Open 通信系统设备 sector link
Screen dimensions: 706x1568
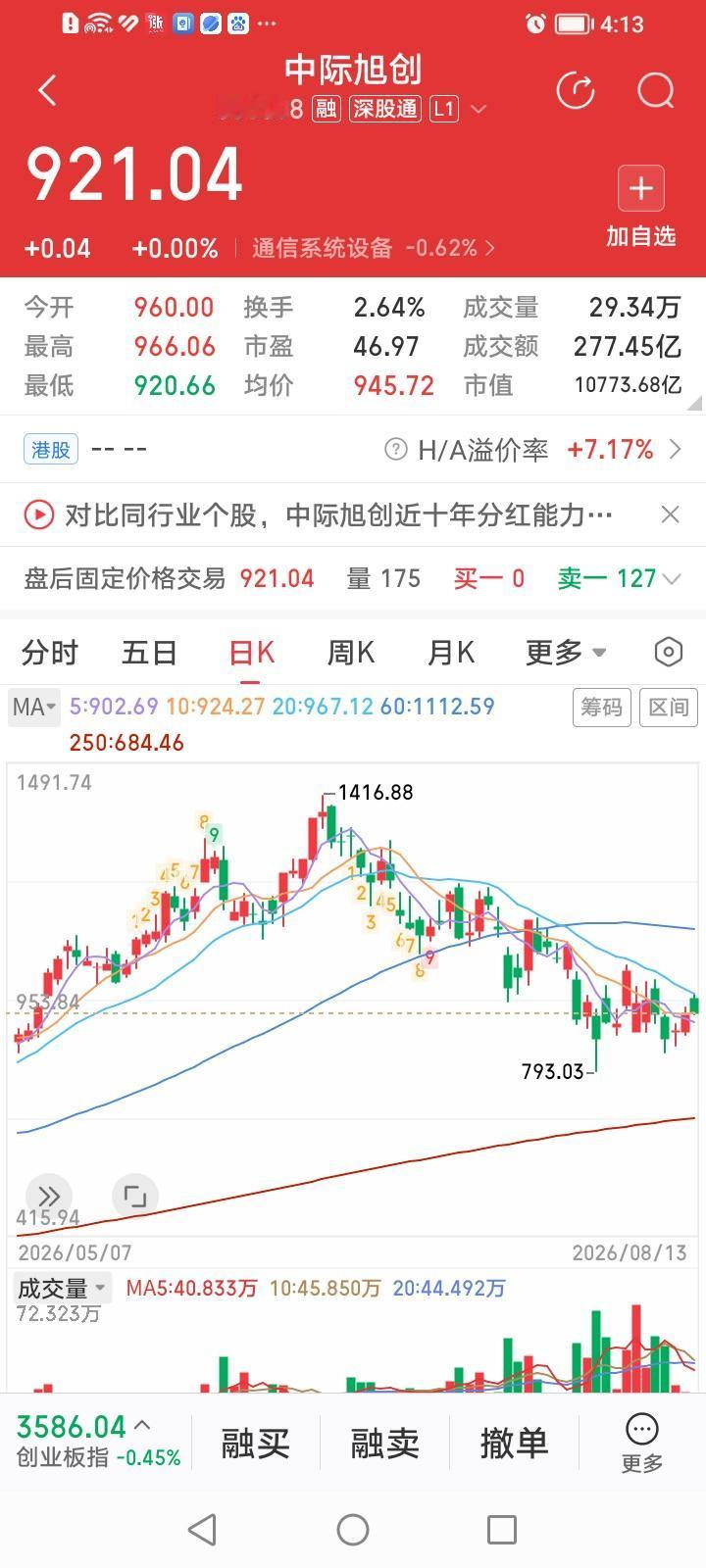coord(373,248)
